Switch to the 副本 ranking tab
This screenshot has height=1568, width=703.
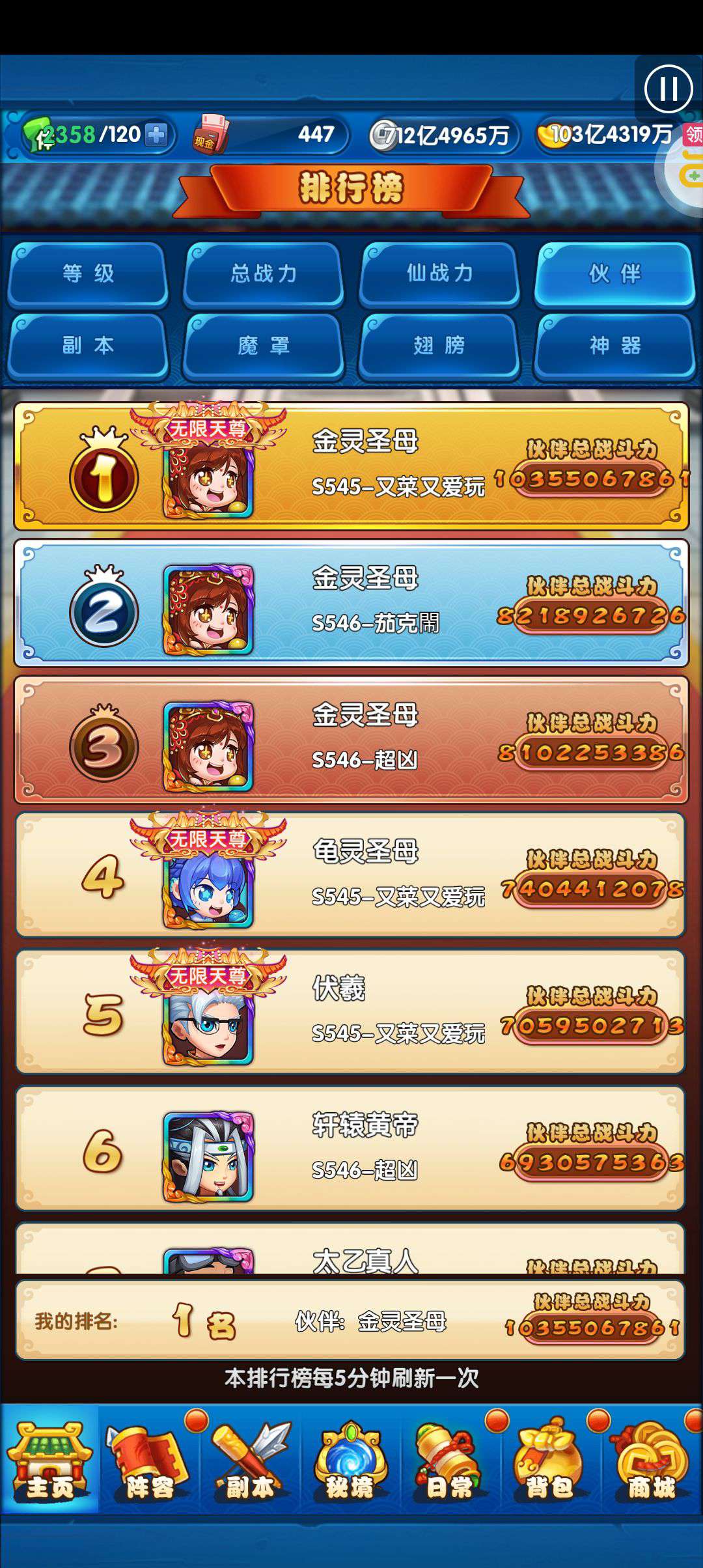88,346
